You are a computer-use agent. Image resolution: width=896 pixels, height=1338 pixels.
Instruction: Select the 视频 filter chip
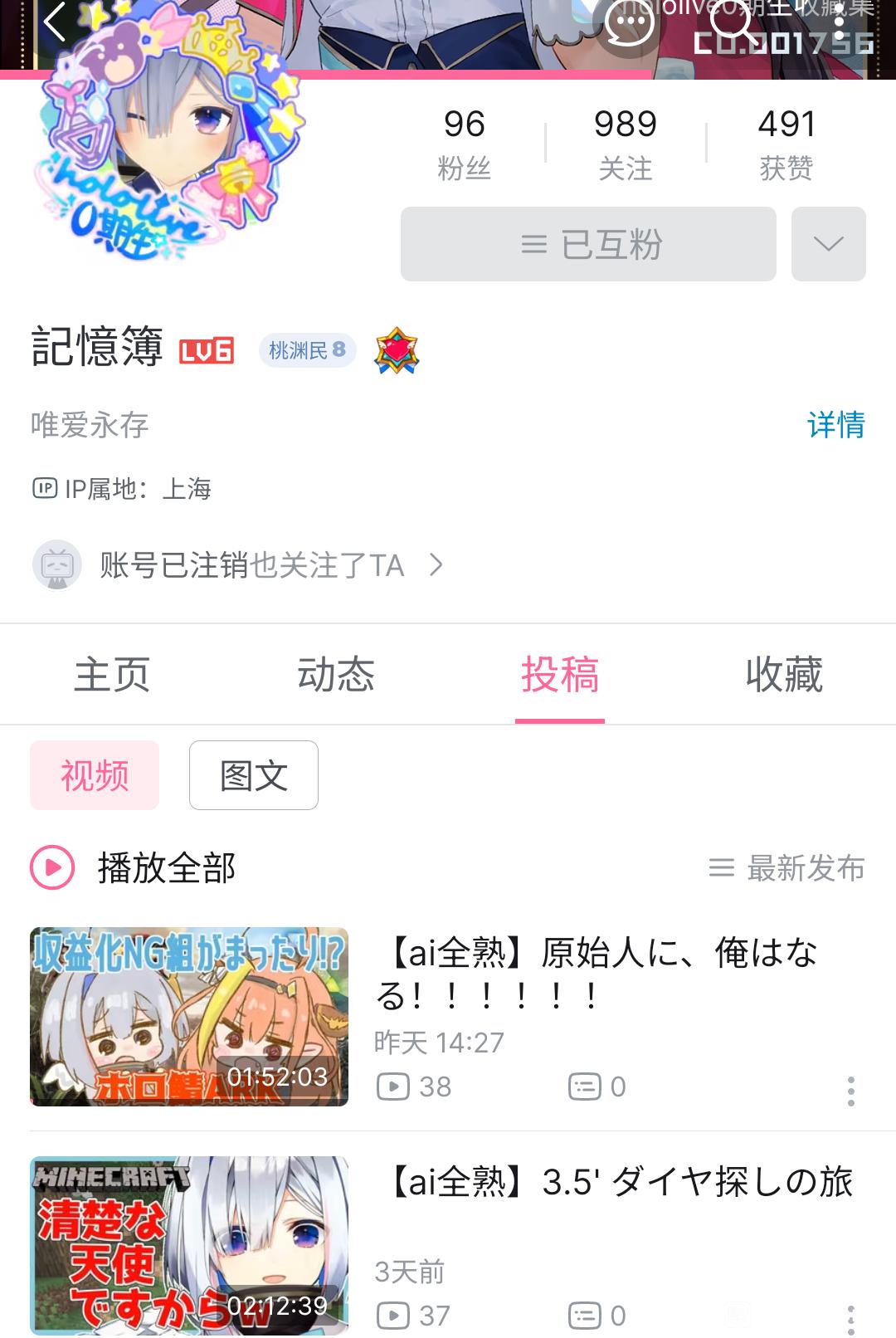pos(95,775)
